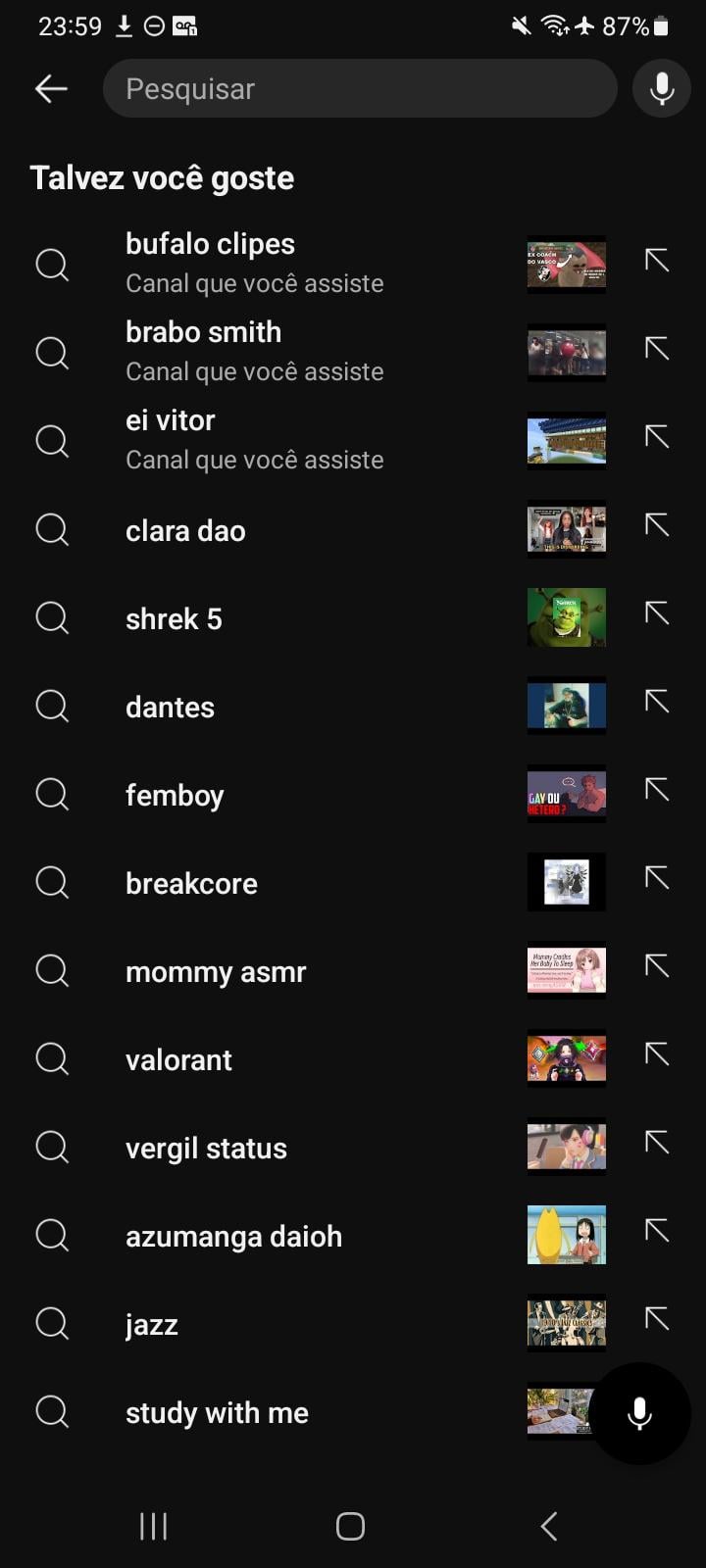
Task: Go back using the top arrow
Action: tap(51, 89)
